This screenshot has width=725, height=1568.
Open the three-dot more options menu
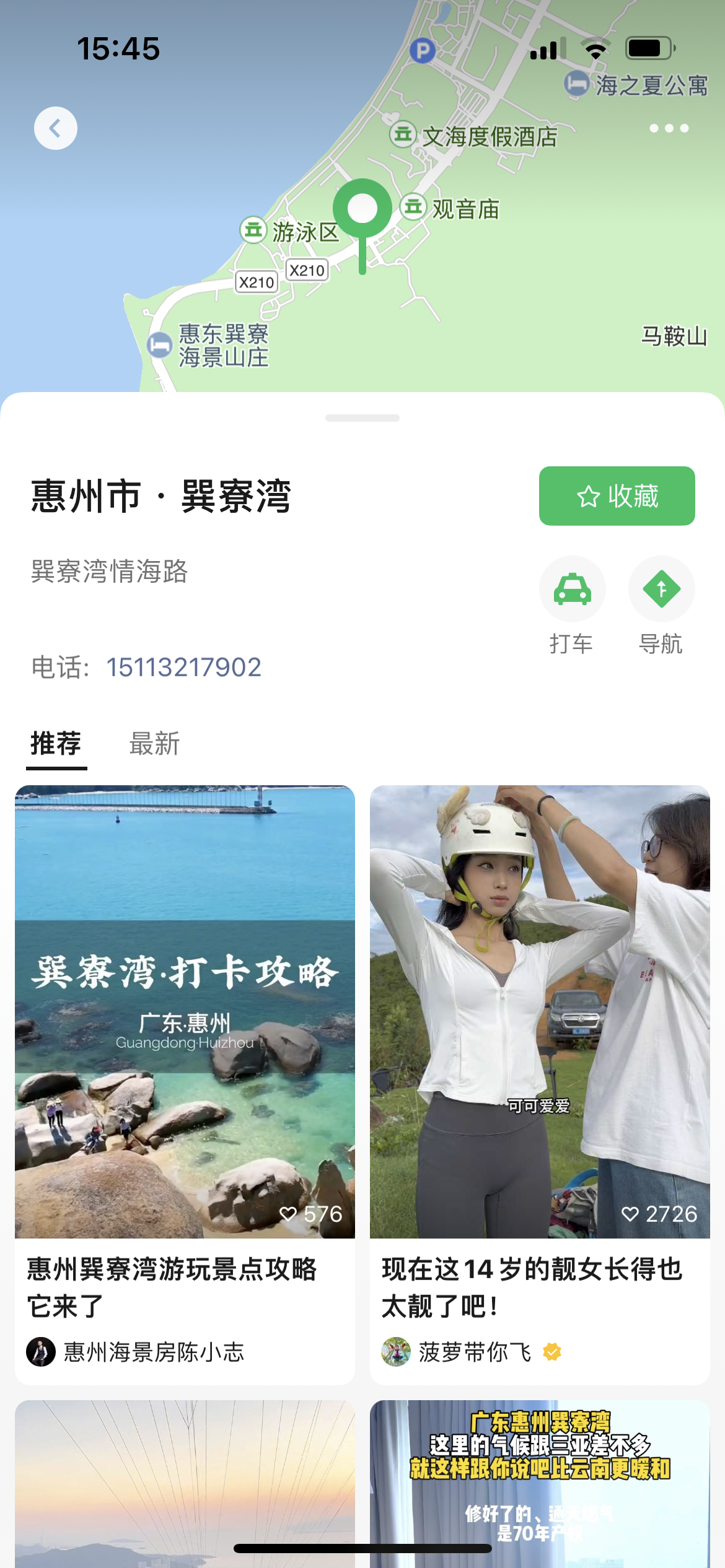coord(669,128)
